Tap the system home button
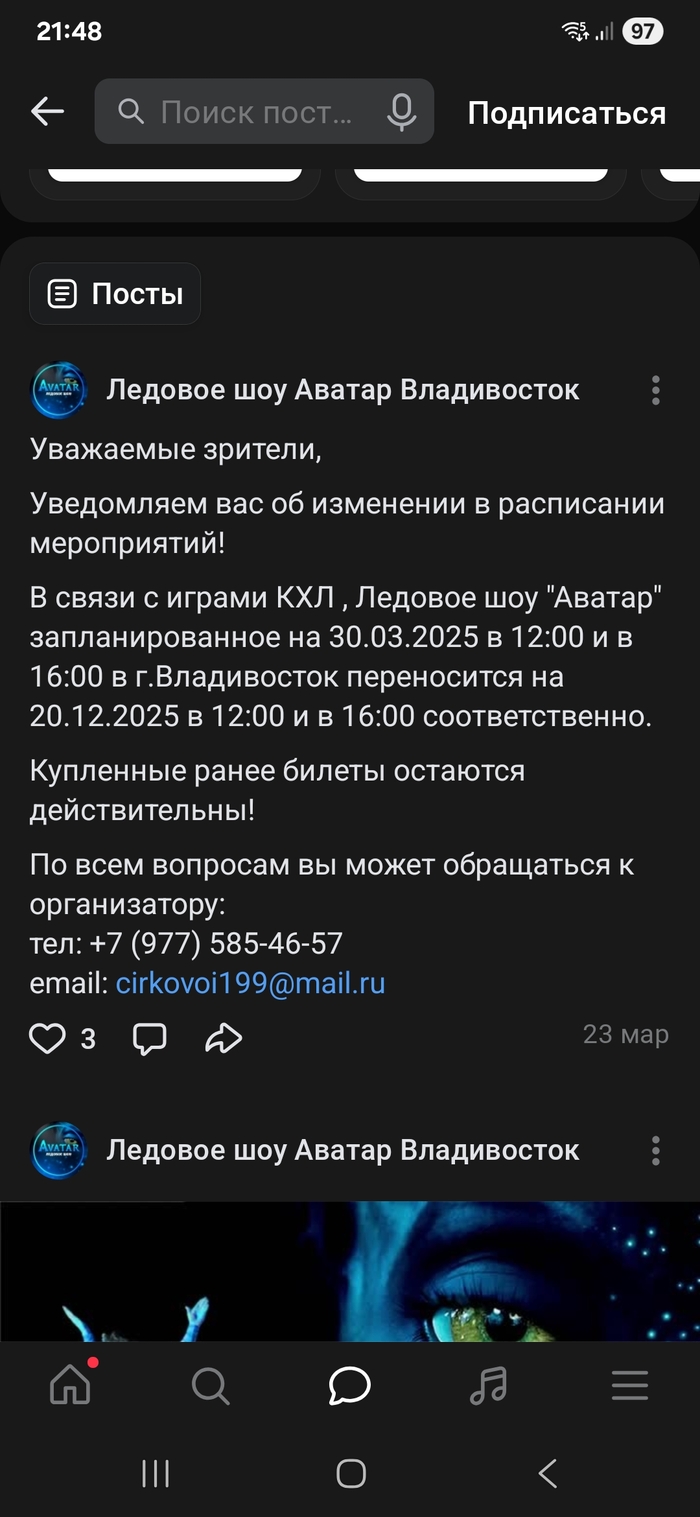 (x=351, y=1473)
